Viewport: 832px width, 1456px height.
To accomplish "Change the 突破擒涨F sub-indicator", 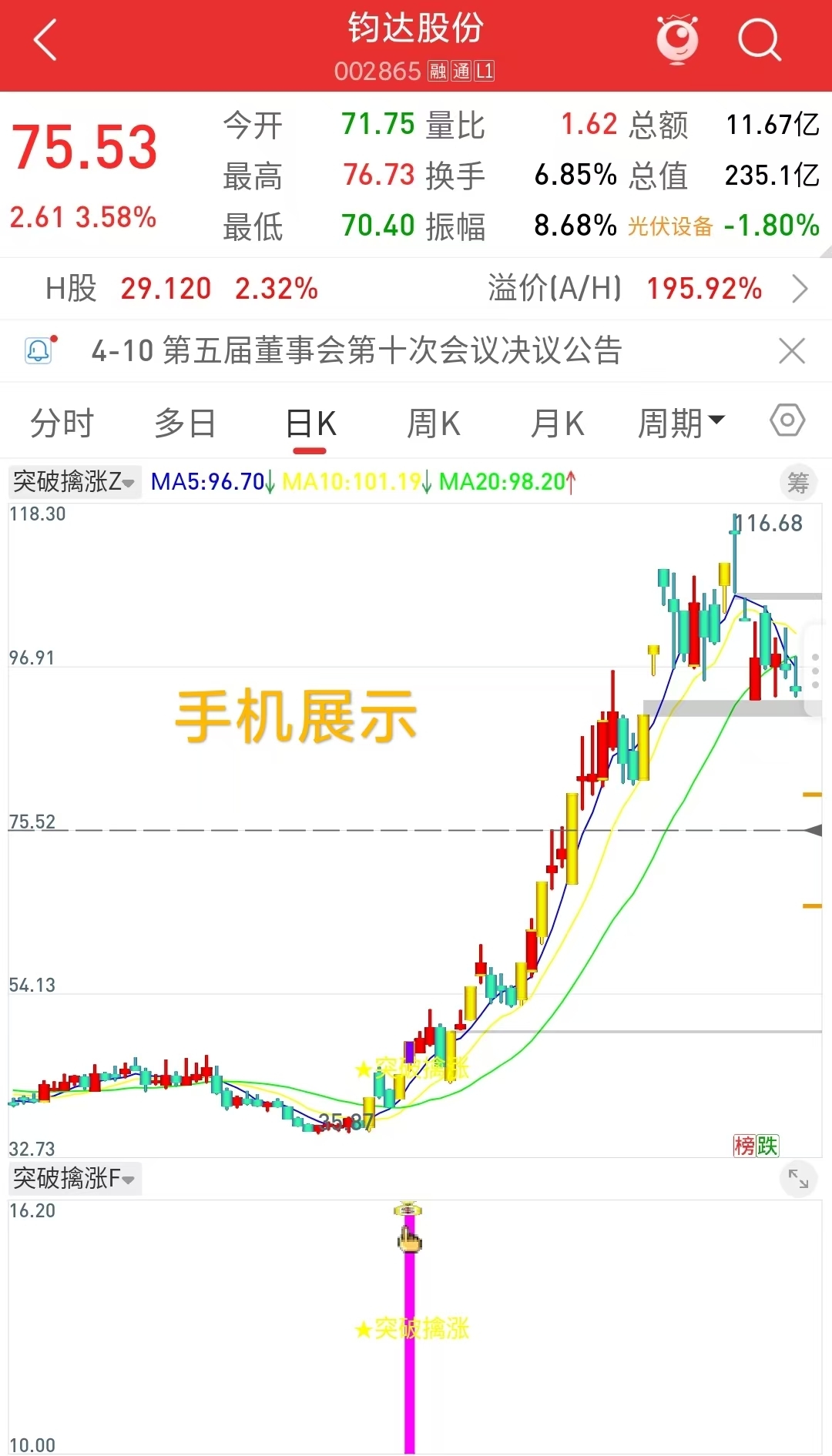I will coord(74,1178).
